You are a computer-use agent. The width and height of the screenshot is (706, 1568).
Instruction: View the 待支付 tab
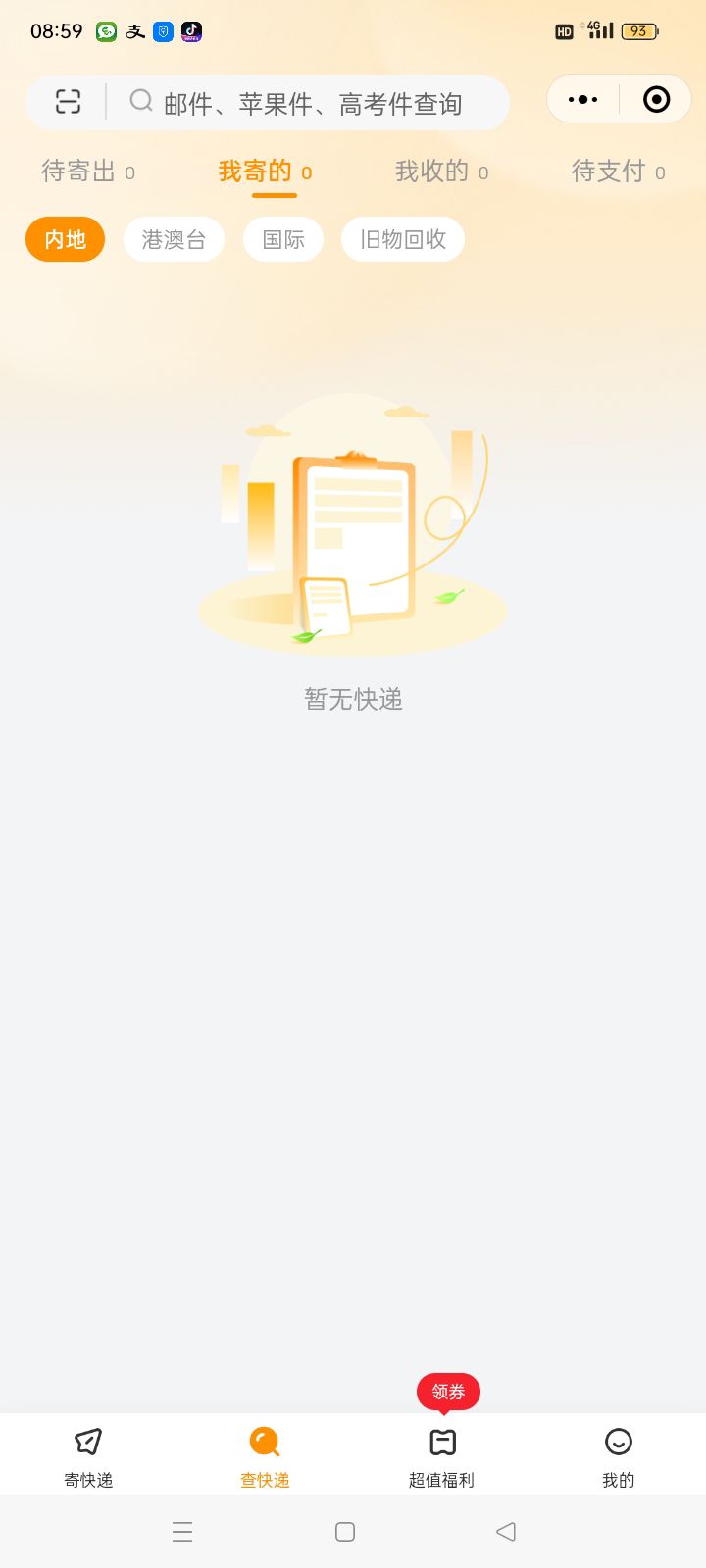click(x=618, y=171)
